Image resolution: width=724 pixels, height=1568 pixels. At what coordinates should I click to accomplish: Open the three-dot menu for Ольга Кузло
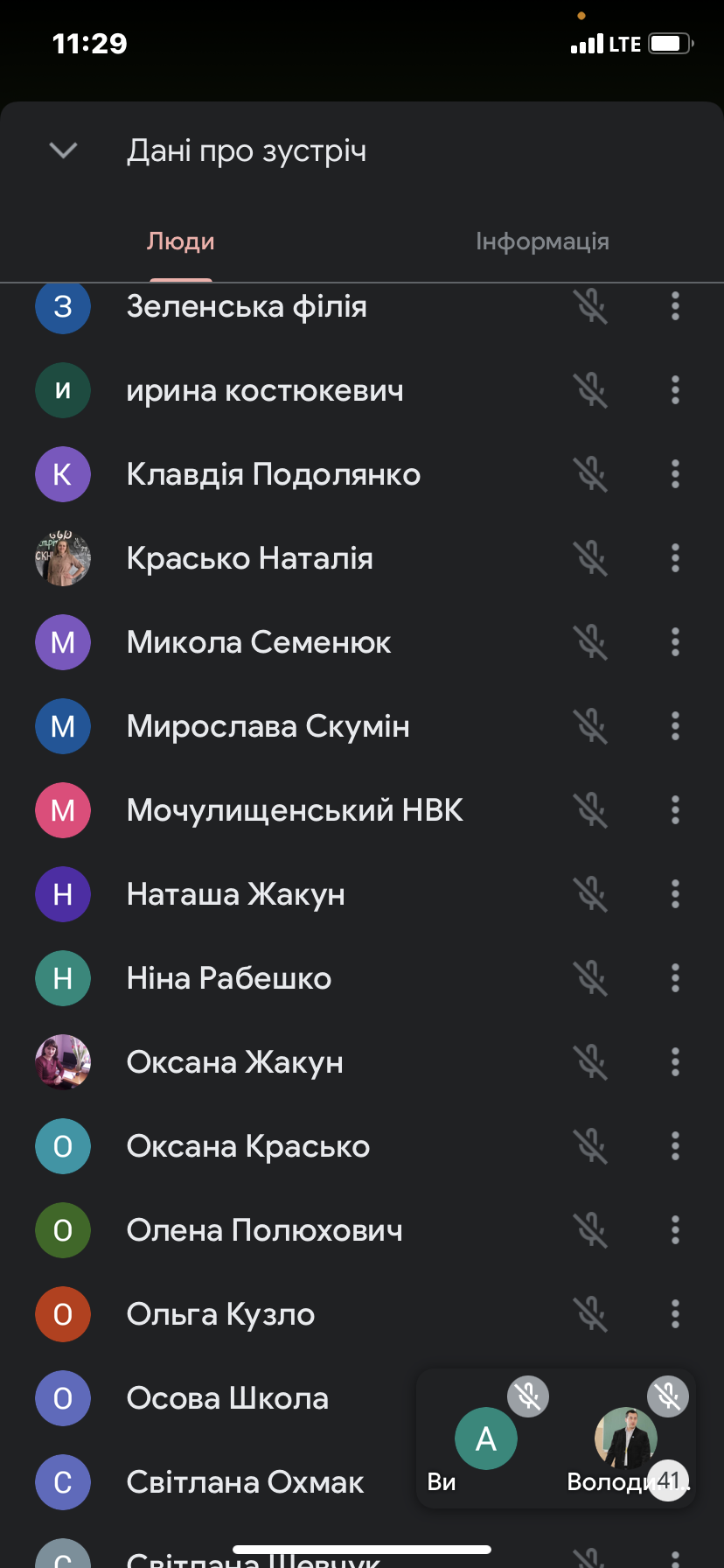(x=675, y=1314)
